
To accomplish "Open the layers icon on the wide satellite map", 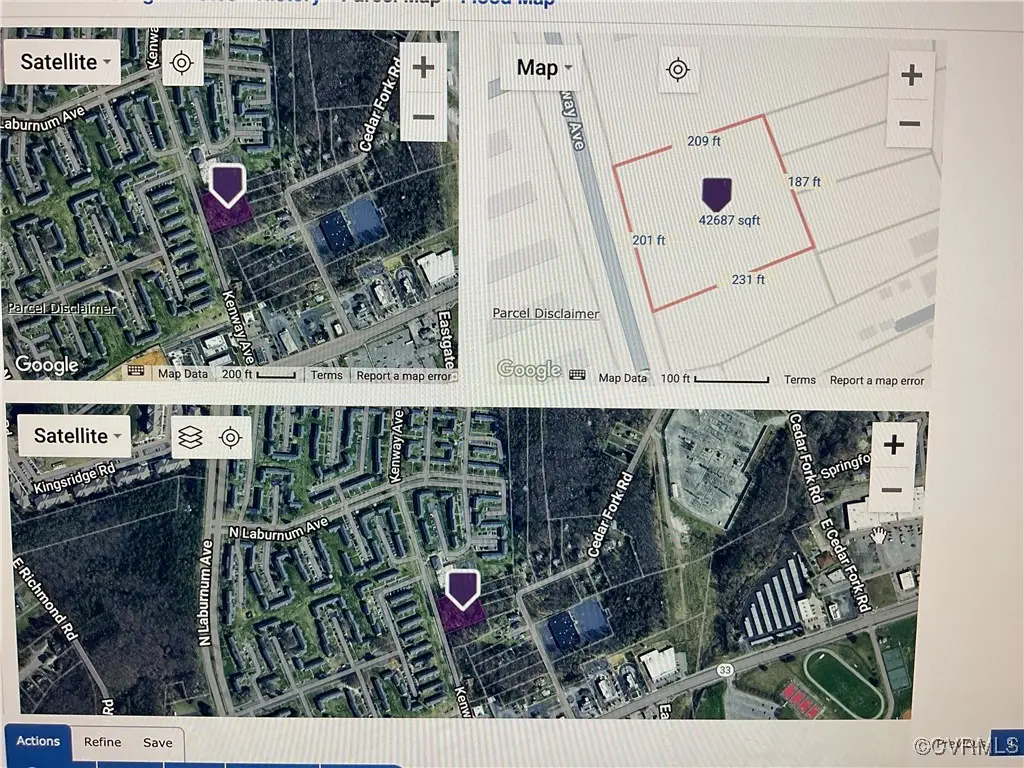I will coord(190,437).
